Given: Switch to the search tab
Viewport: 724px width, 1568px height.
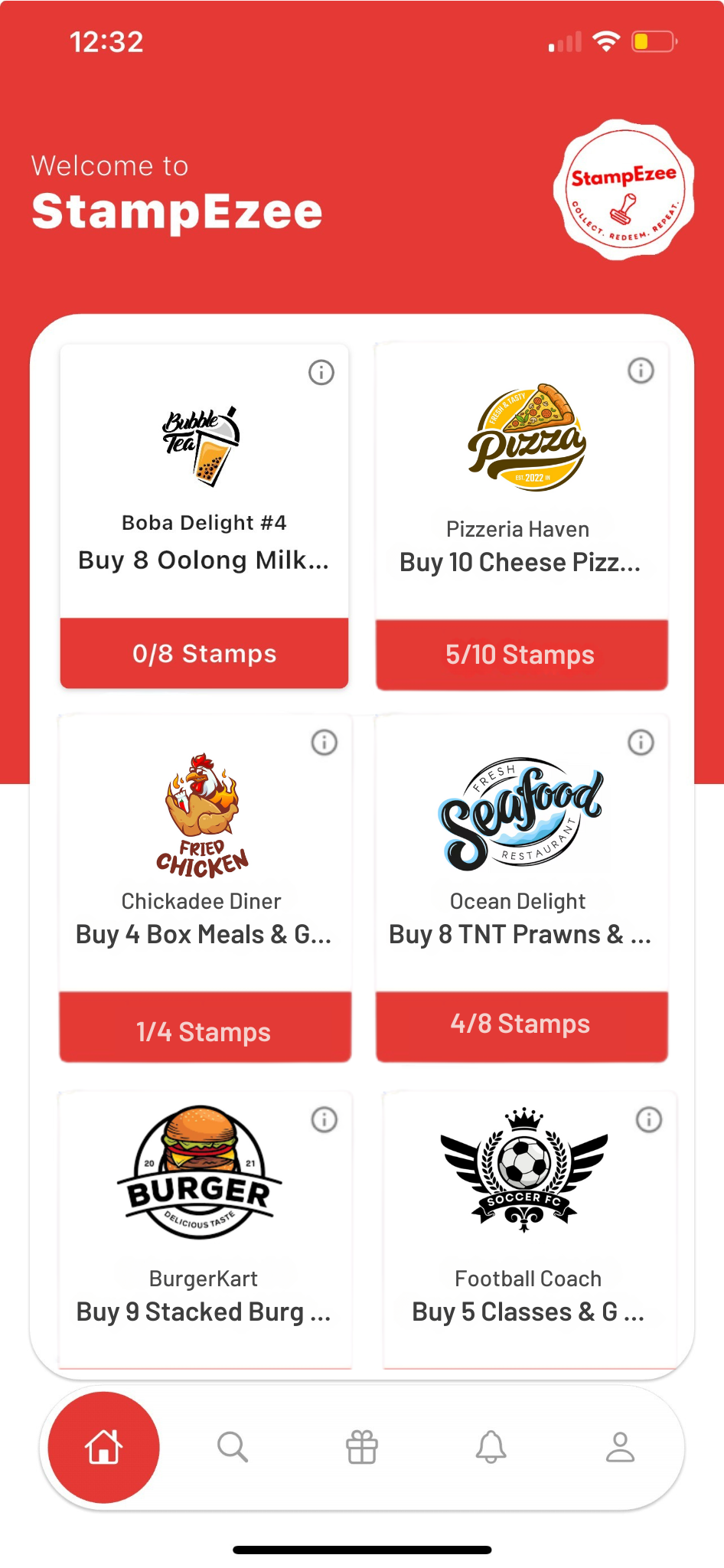Looking at the screenshot, I should (x=233, y=1447).
